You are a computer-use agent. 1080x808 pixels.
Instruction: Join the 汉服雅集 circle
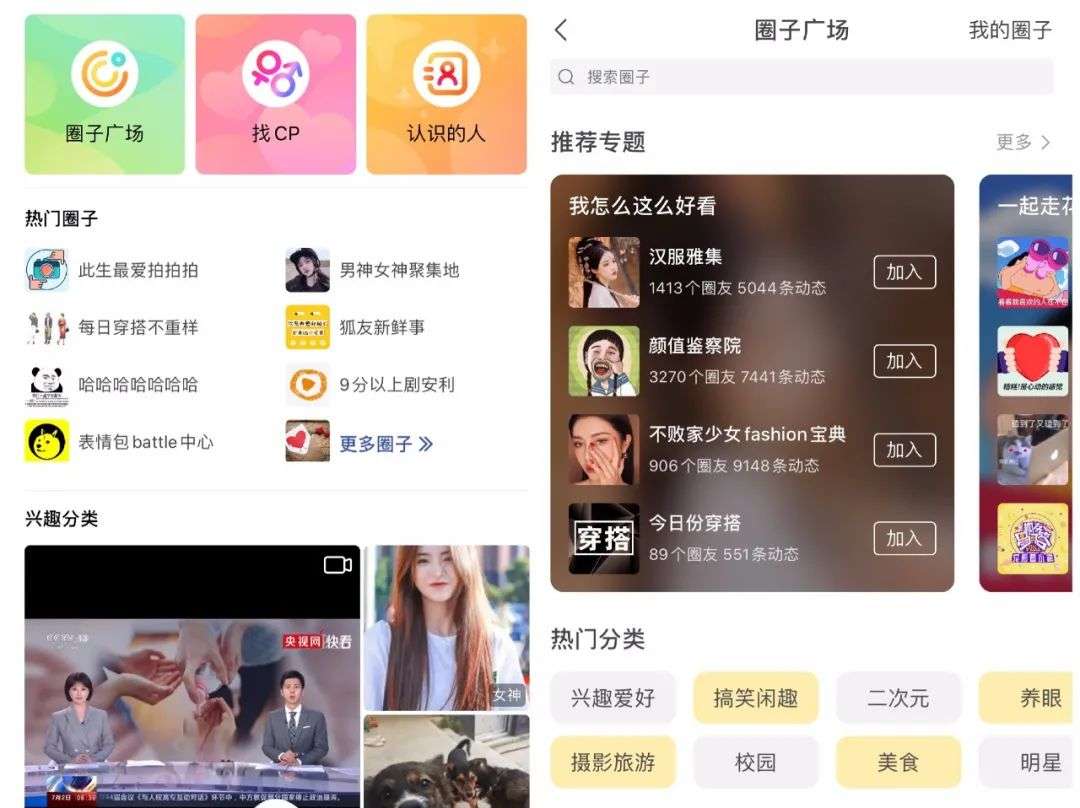904,272
